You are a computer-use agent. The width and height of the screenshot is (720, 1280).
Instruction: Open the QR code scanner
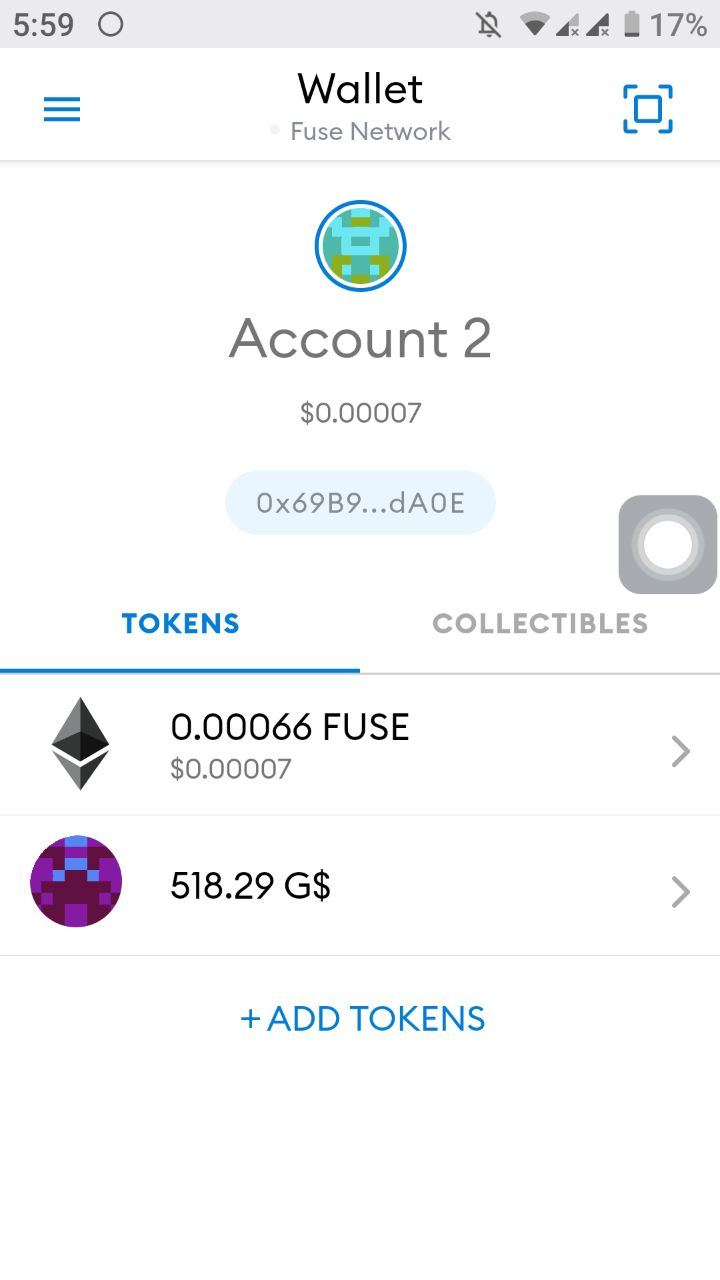pyautogui.click(x=647, y=109)
